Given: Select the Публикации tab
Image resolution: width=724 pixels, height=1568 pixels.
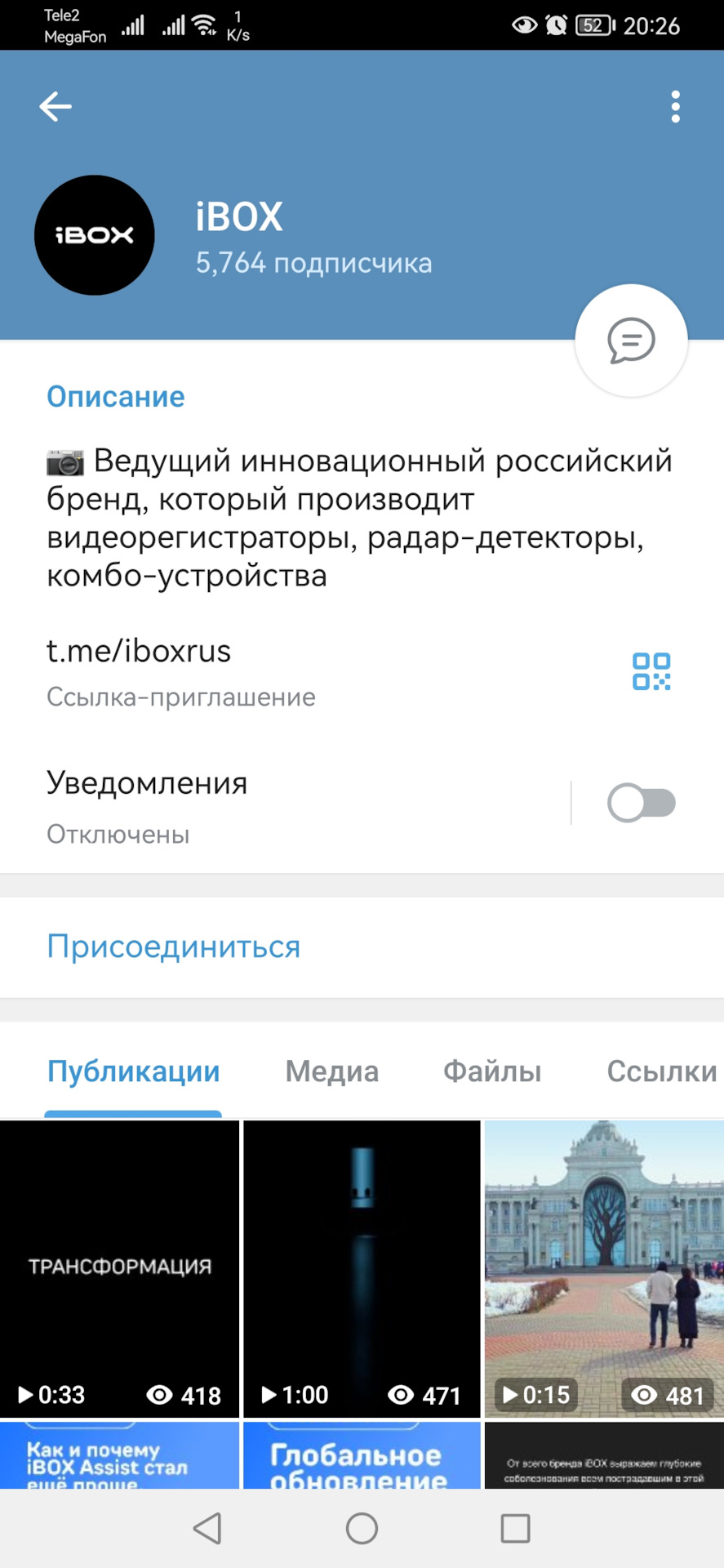Looking at the screenshot, I should [x=134, y=1071].
